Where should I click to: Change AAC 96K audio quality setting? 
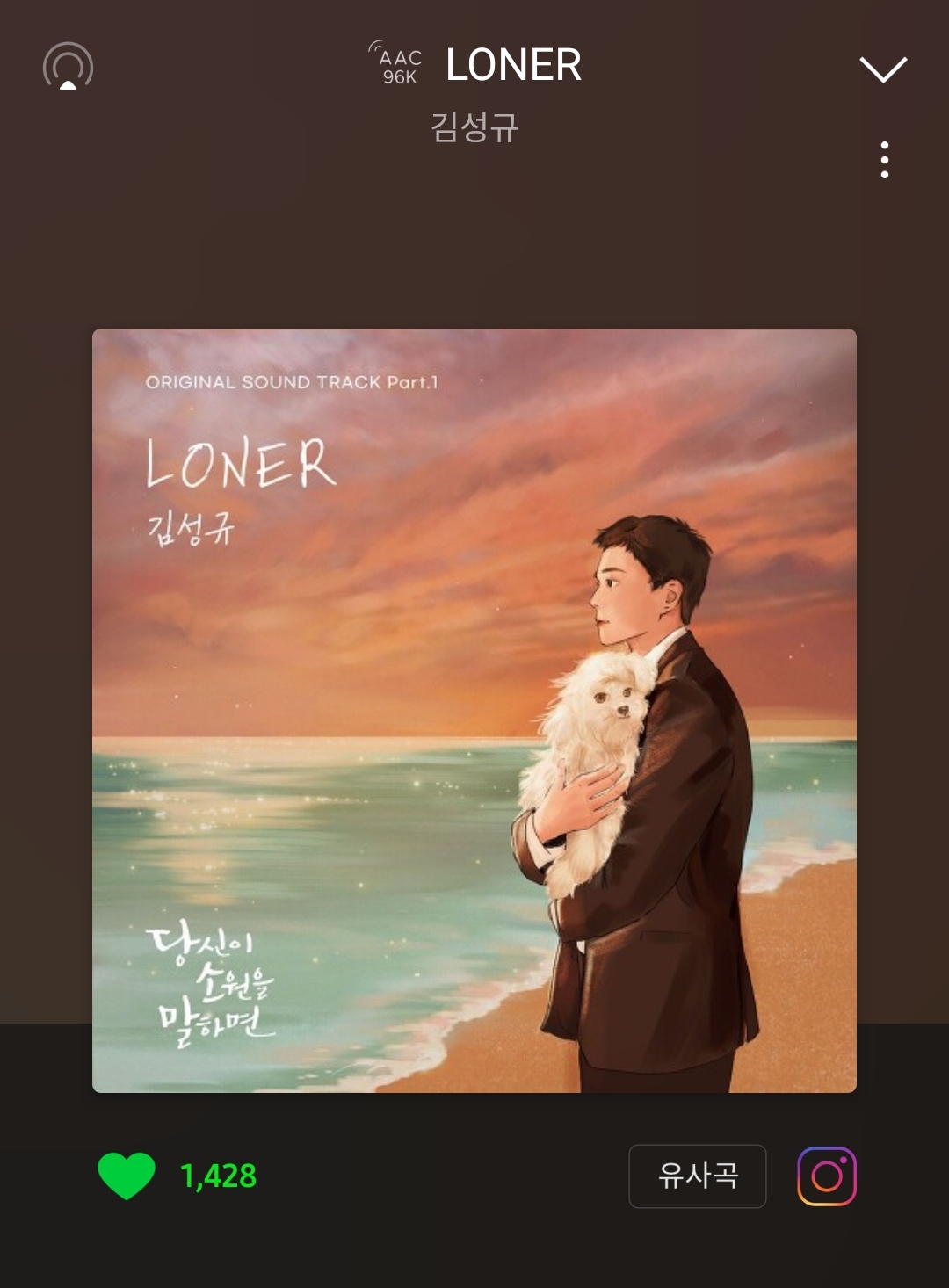pos(396,65)
